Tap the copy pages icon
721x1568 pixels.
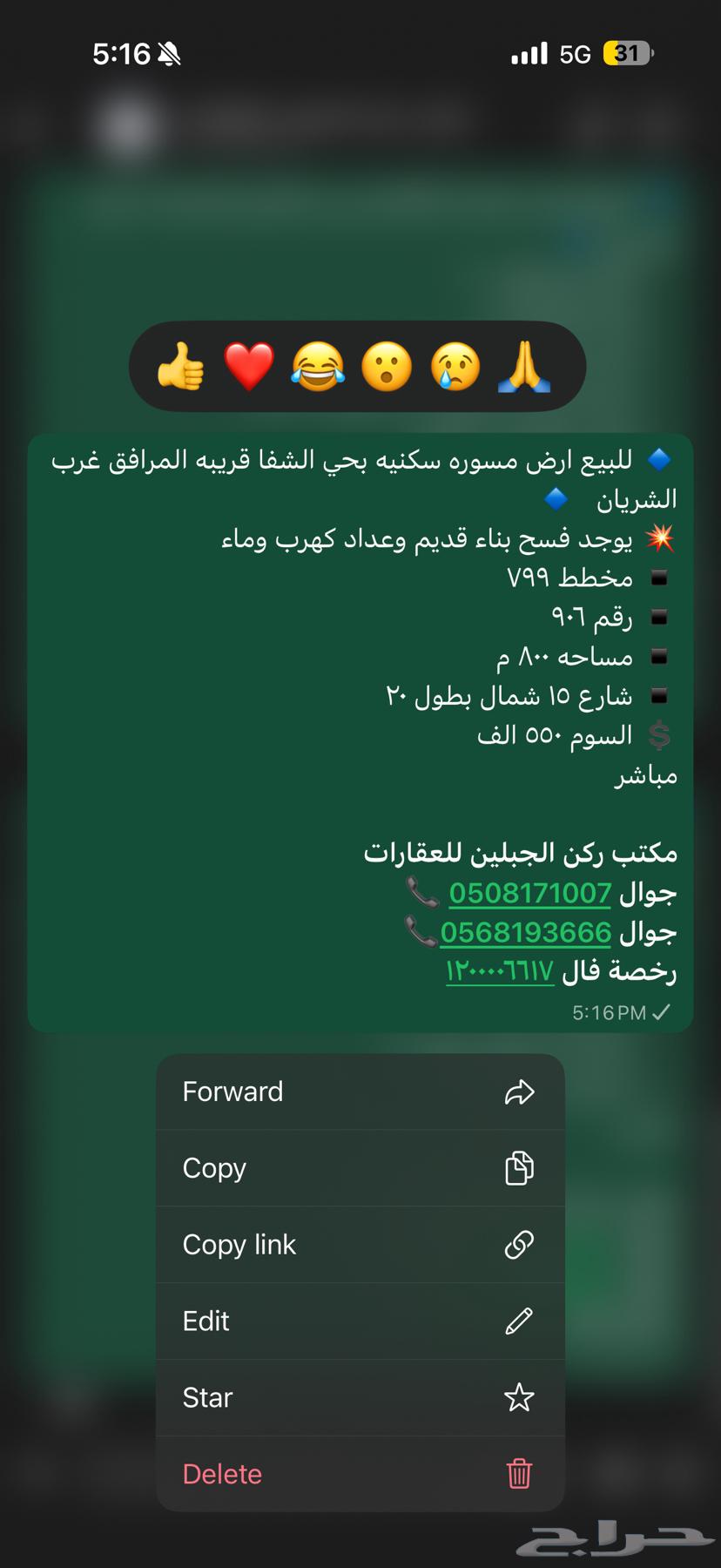520,1168
